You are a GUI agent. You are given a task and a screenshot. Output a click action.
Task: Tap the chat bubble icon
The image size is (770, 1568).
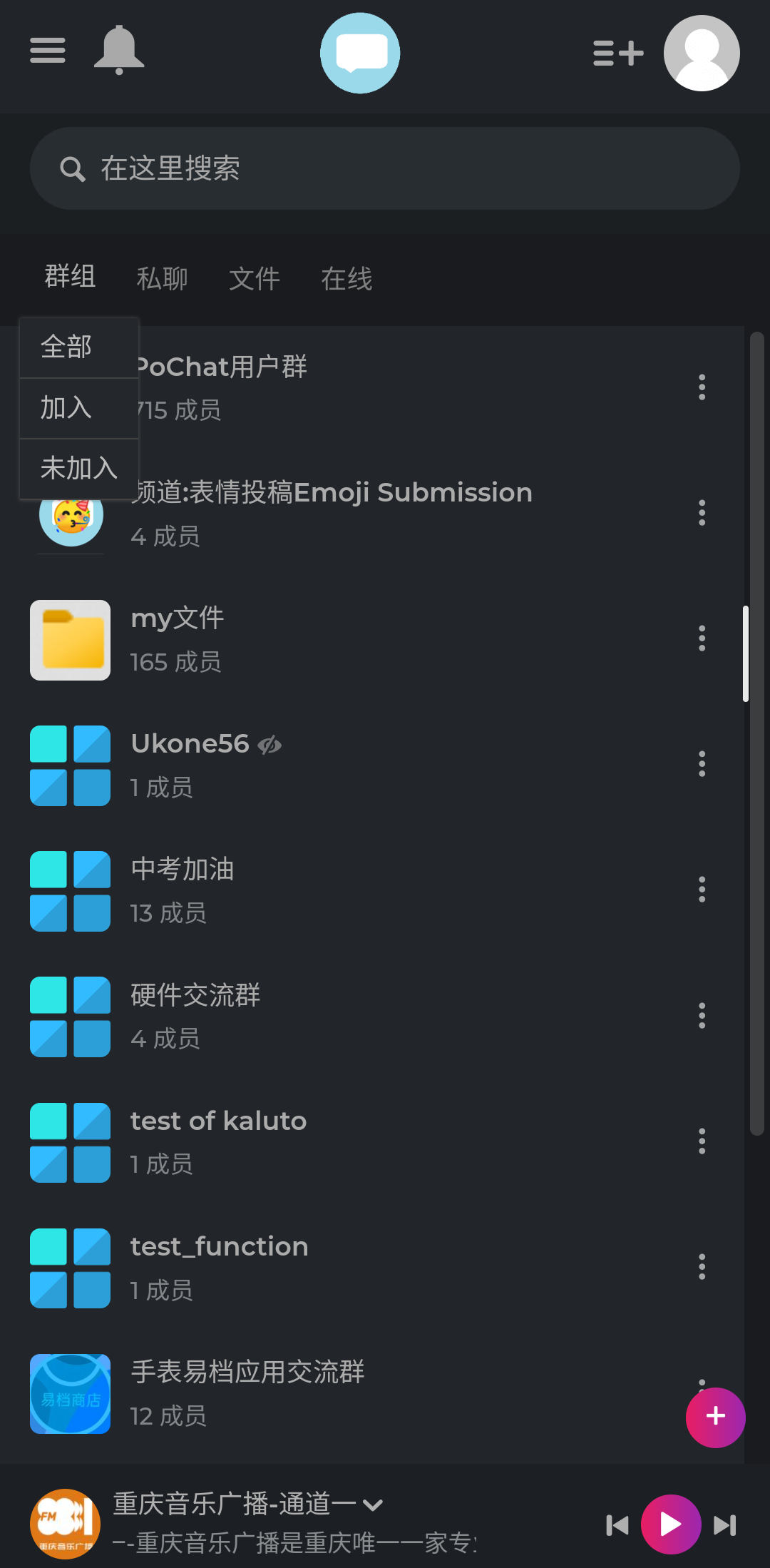click(360, 54)
